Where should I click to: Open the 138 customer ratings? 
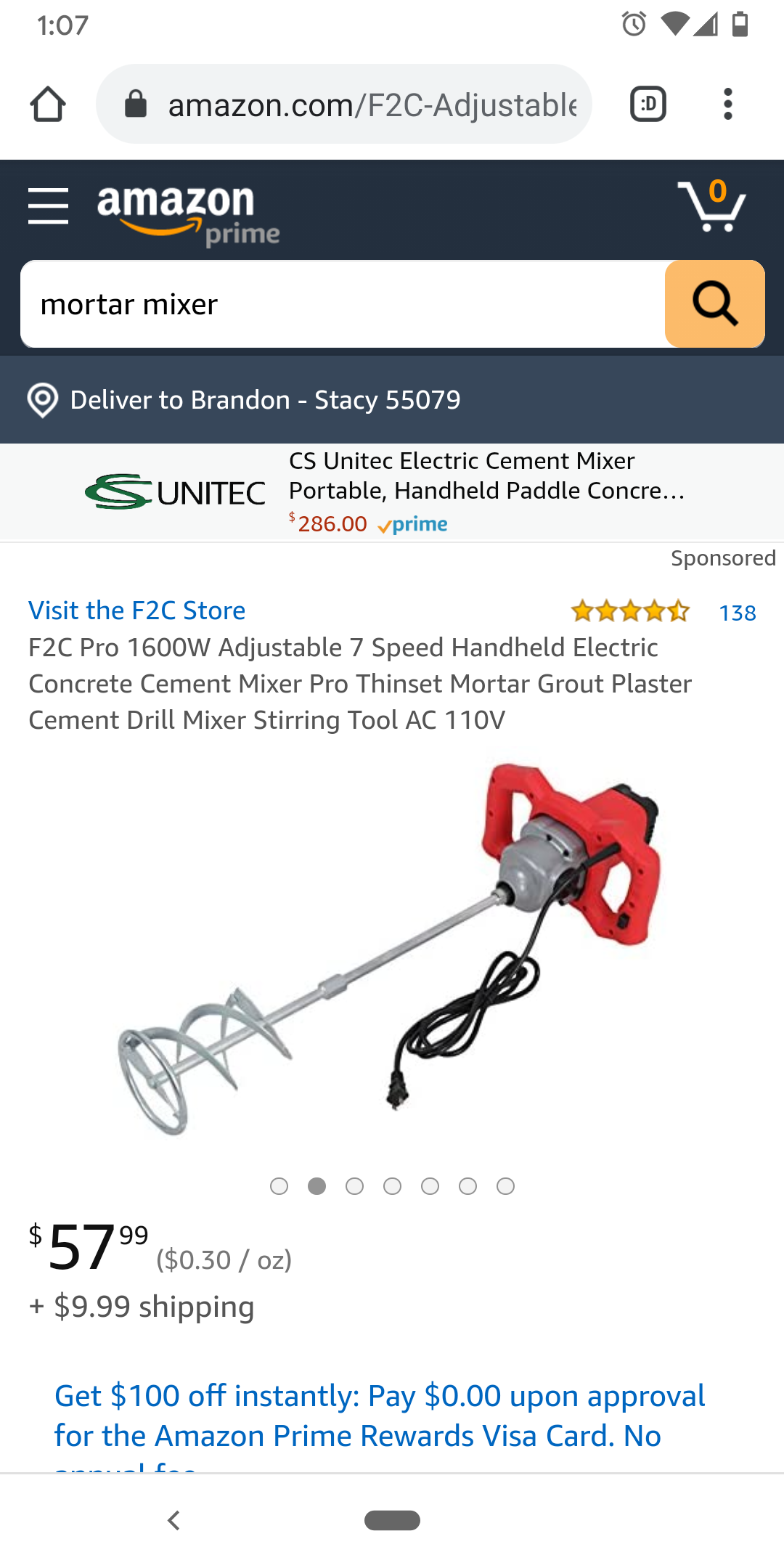coord(737,613)
